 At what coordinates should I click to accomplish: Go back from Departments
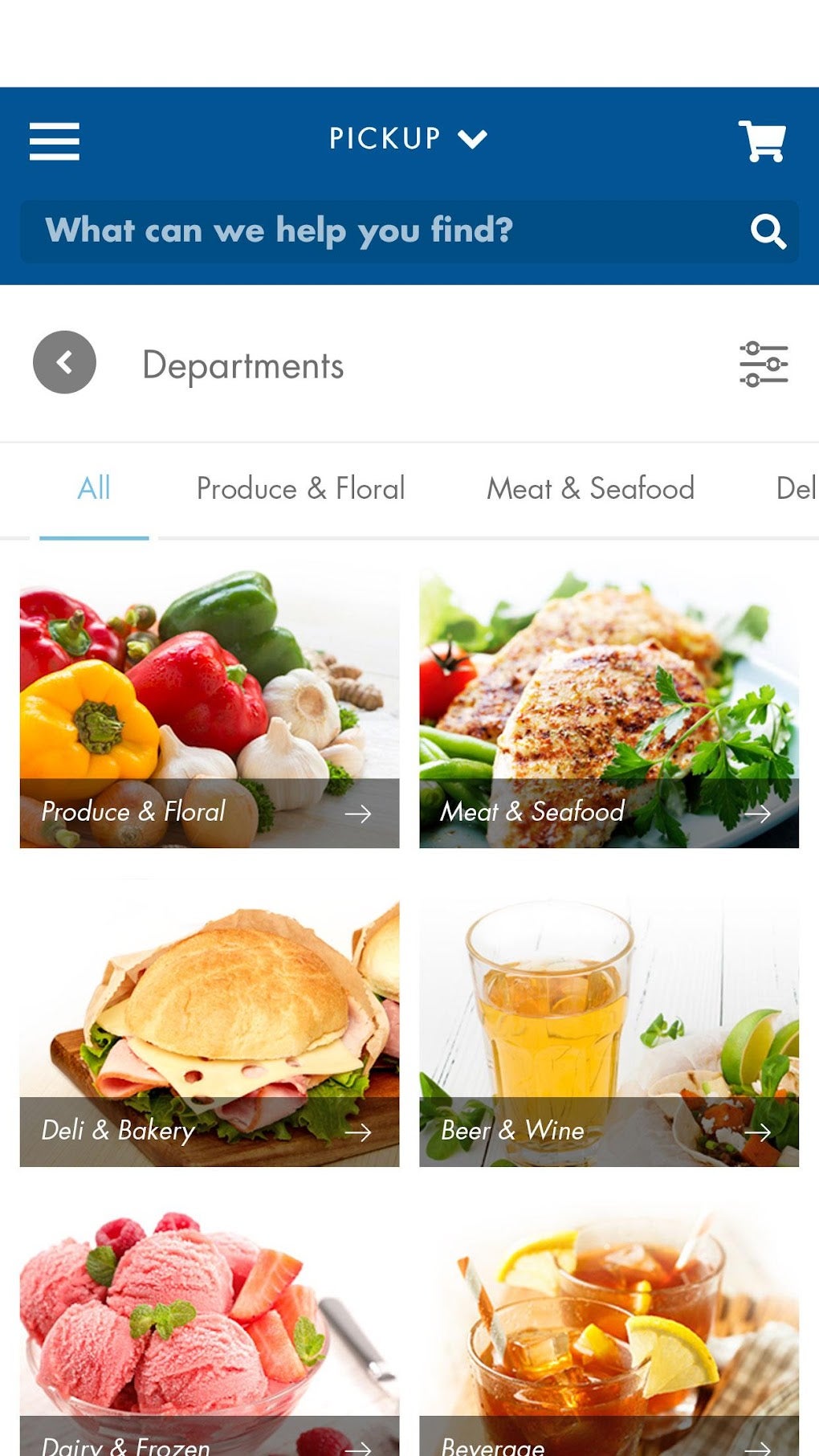(64, 362)
